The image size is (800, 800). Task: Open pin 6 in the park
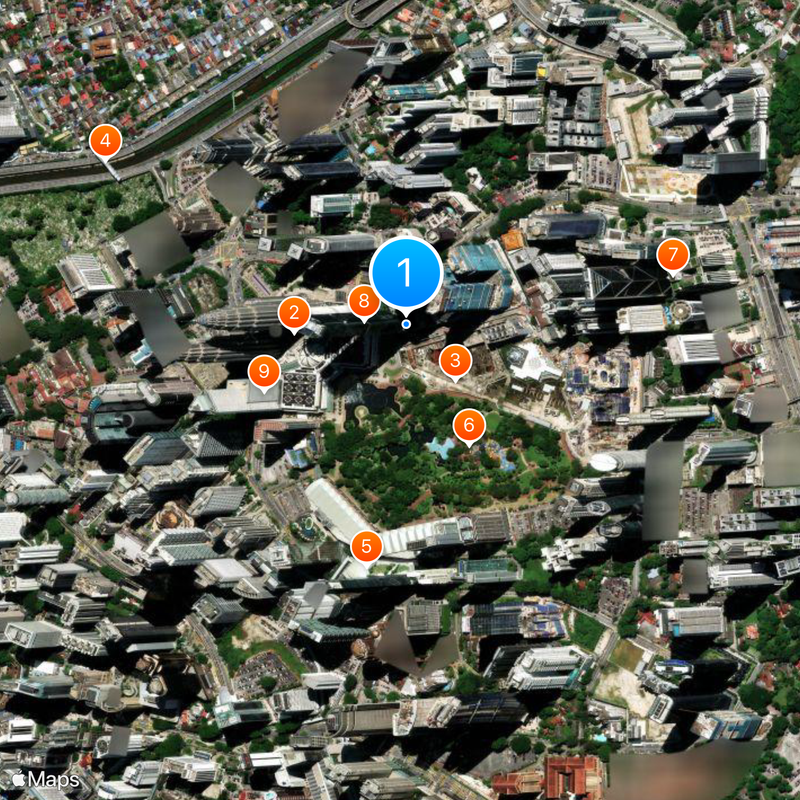(x=468, y=425)
